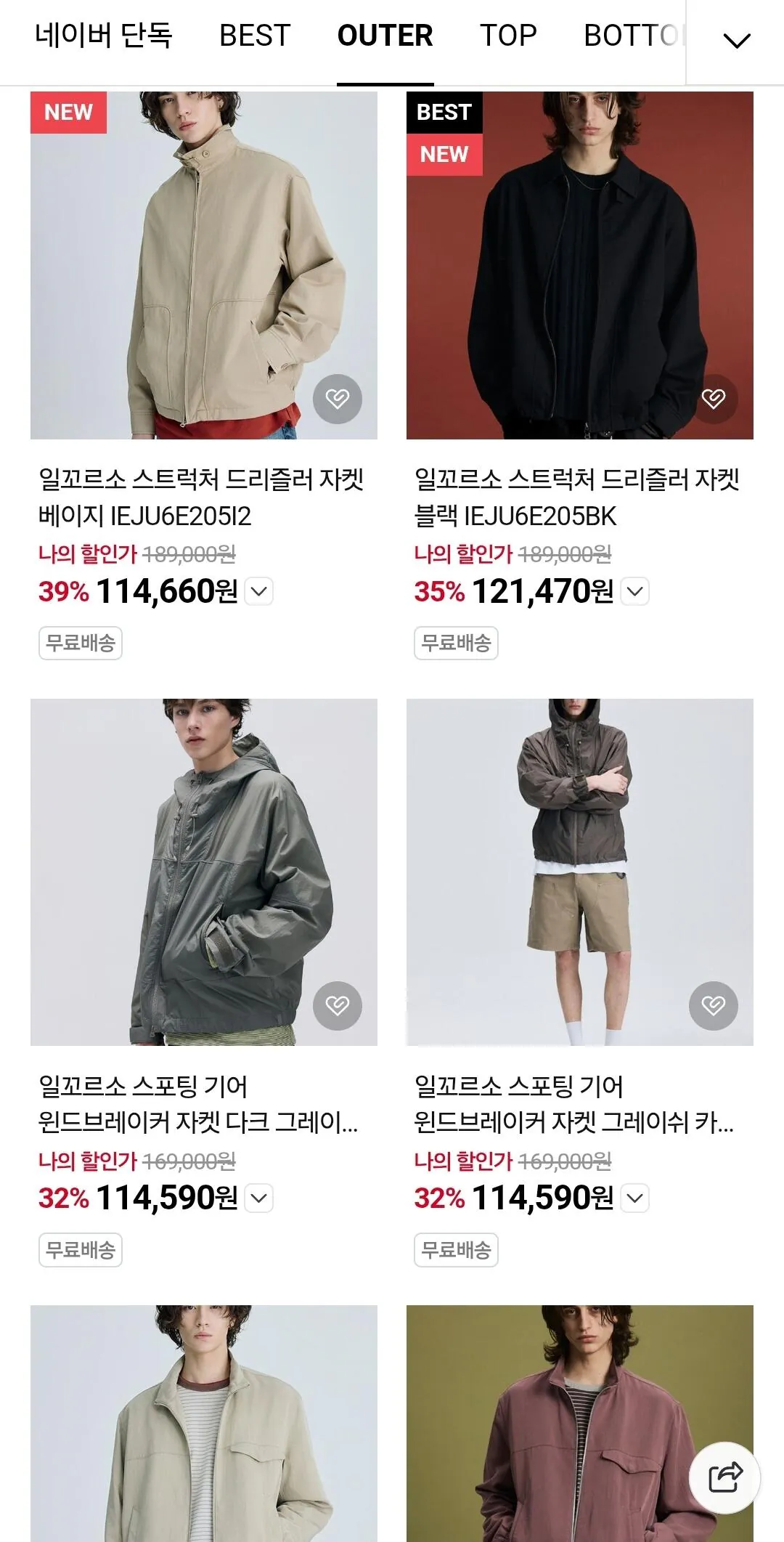Toggle the wishlist heart on the greyish khaki windbreaker
The width and height of the screenshot is (784, 1542).
click(714, 1006)
